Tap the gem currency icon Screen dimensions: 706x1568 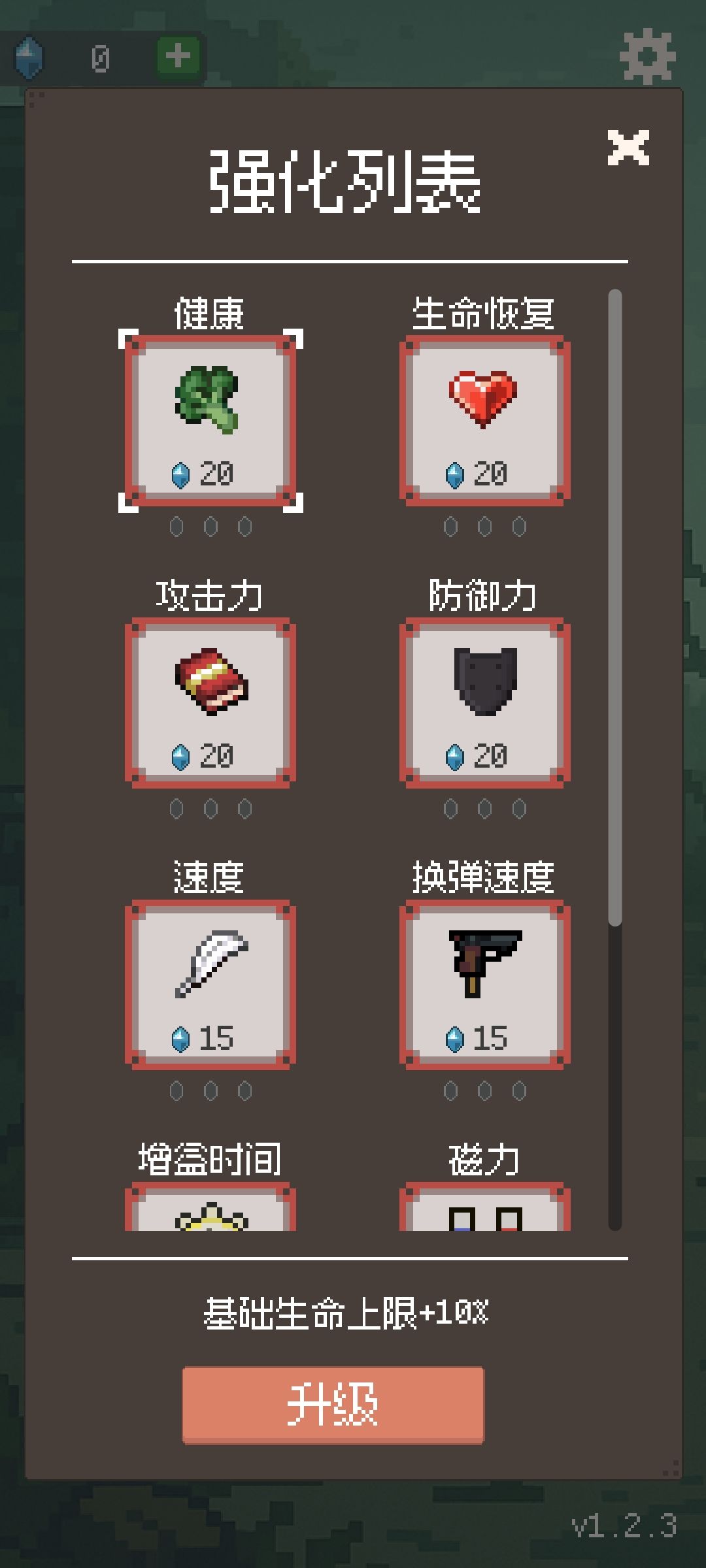point(30,56)
